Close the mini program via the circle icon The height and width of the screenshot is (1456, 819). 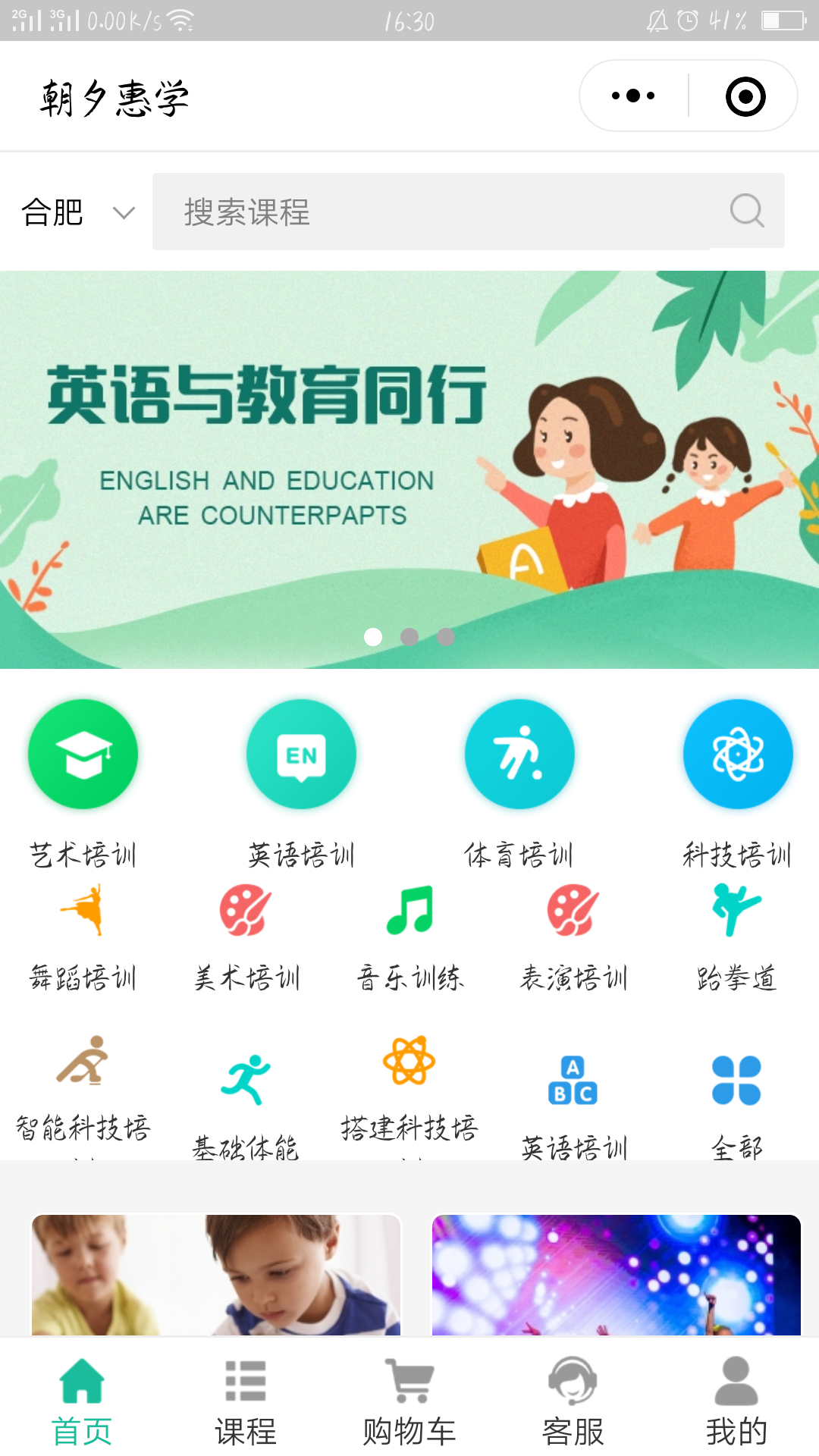coord(745,96)
